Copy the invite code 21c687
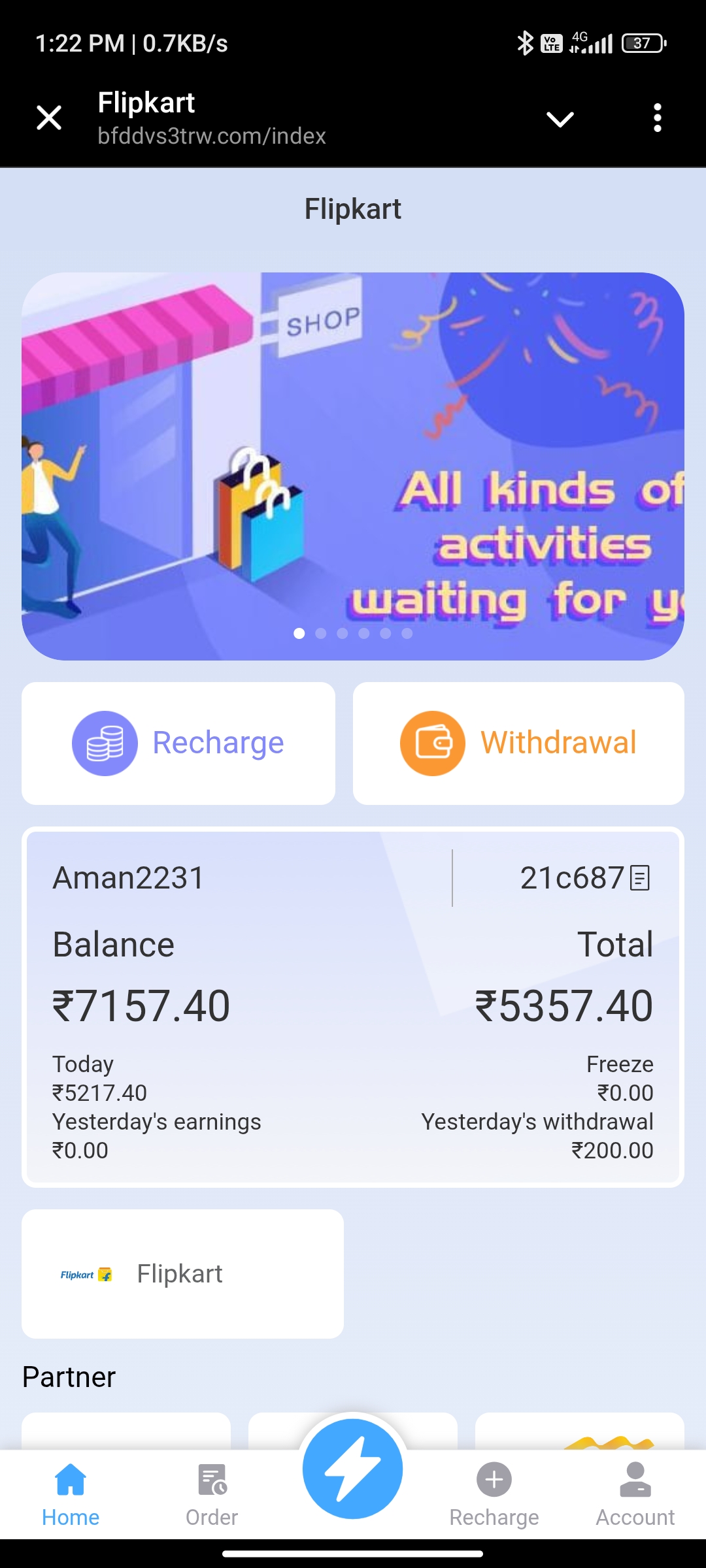The height and width of the screenshot is (1568, 706). point(639,878)
